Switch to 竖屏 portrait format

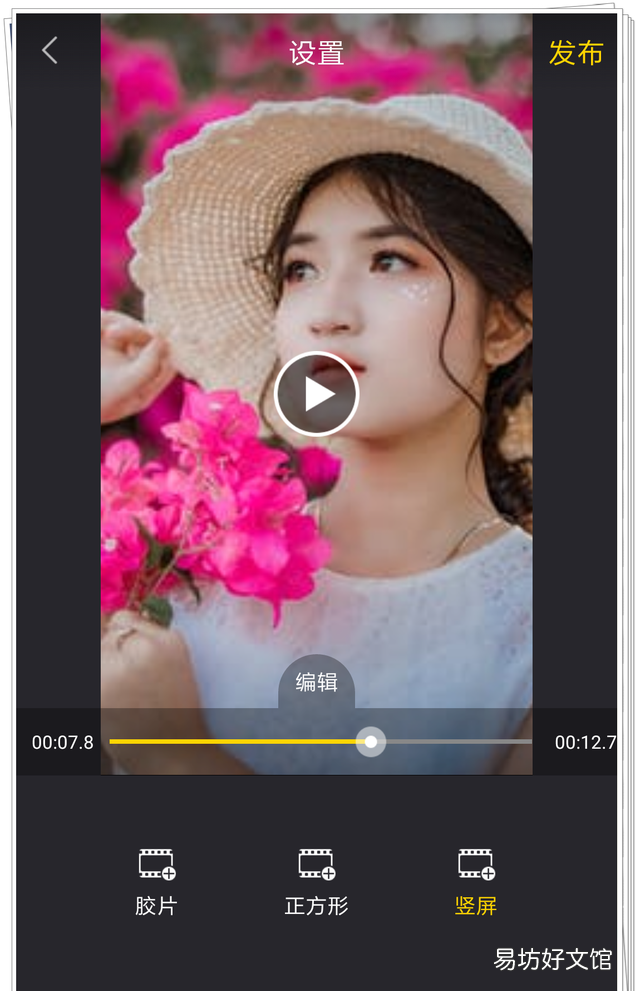coord(476,882)
